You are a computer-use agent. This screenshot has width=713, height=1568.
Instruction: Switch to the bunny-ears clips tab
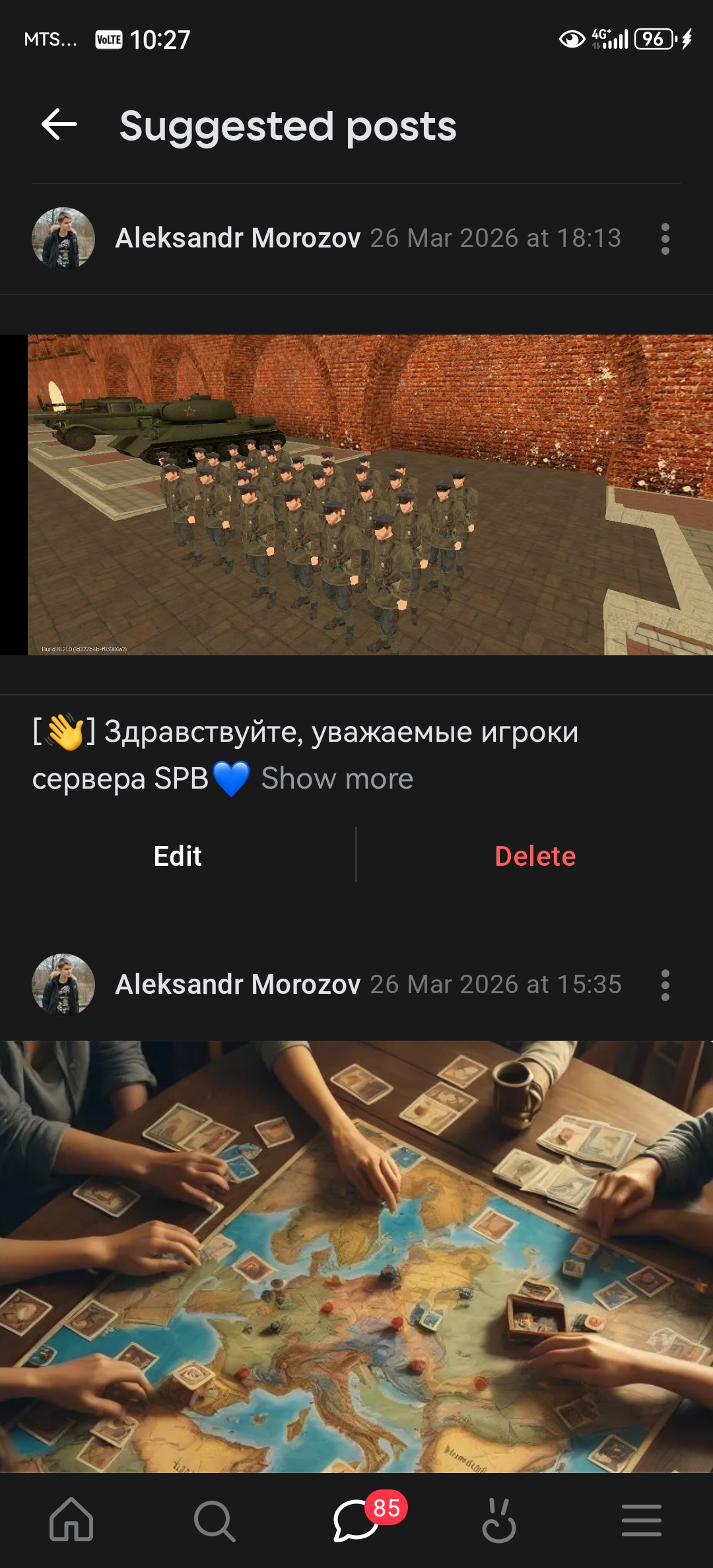coord(499,1520)
